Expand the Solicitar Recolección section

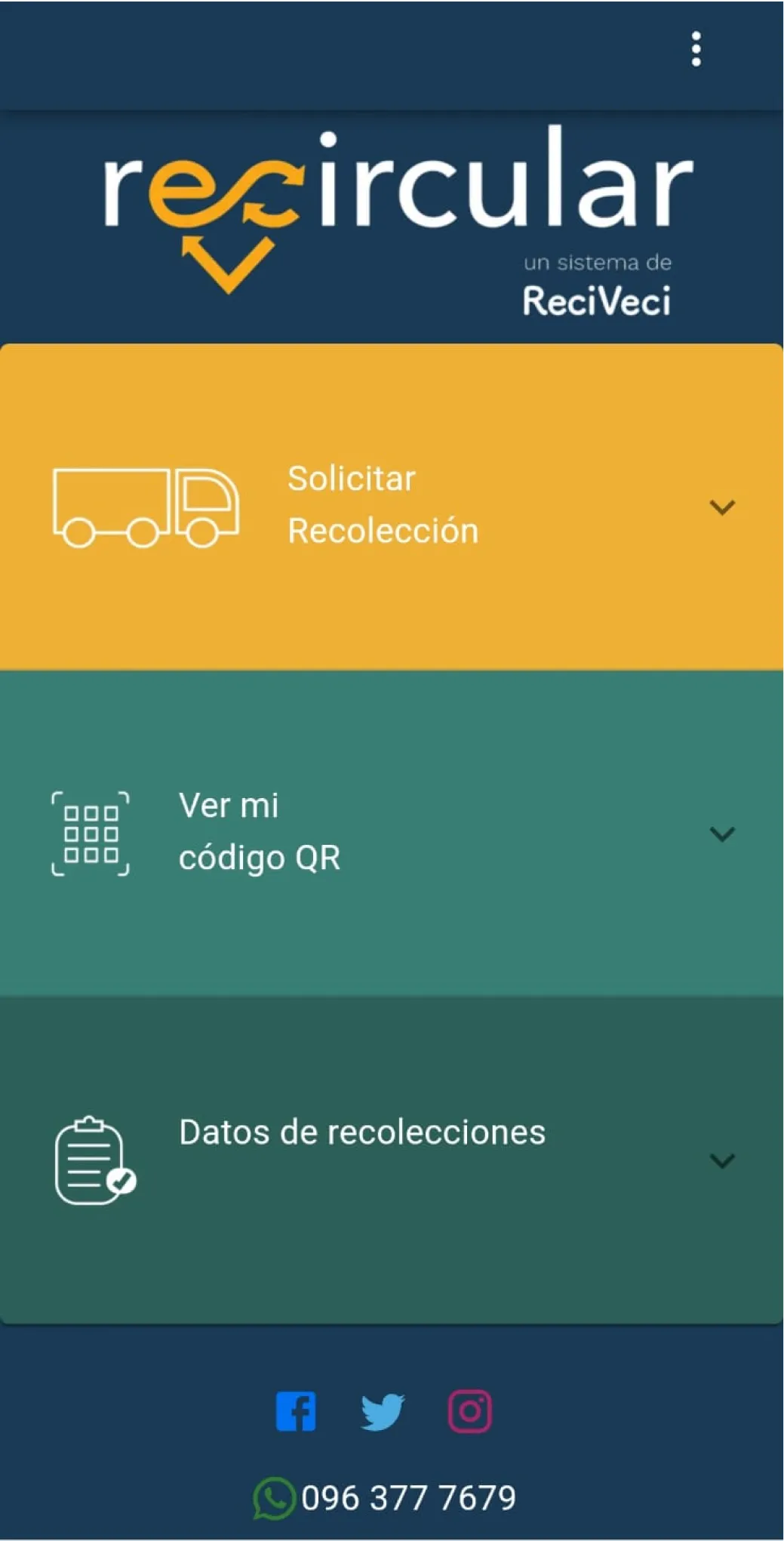[x=724, y=507]
